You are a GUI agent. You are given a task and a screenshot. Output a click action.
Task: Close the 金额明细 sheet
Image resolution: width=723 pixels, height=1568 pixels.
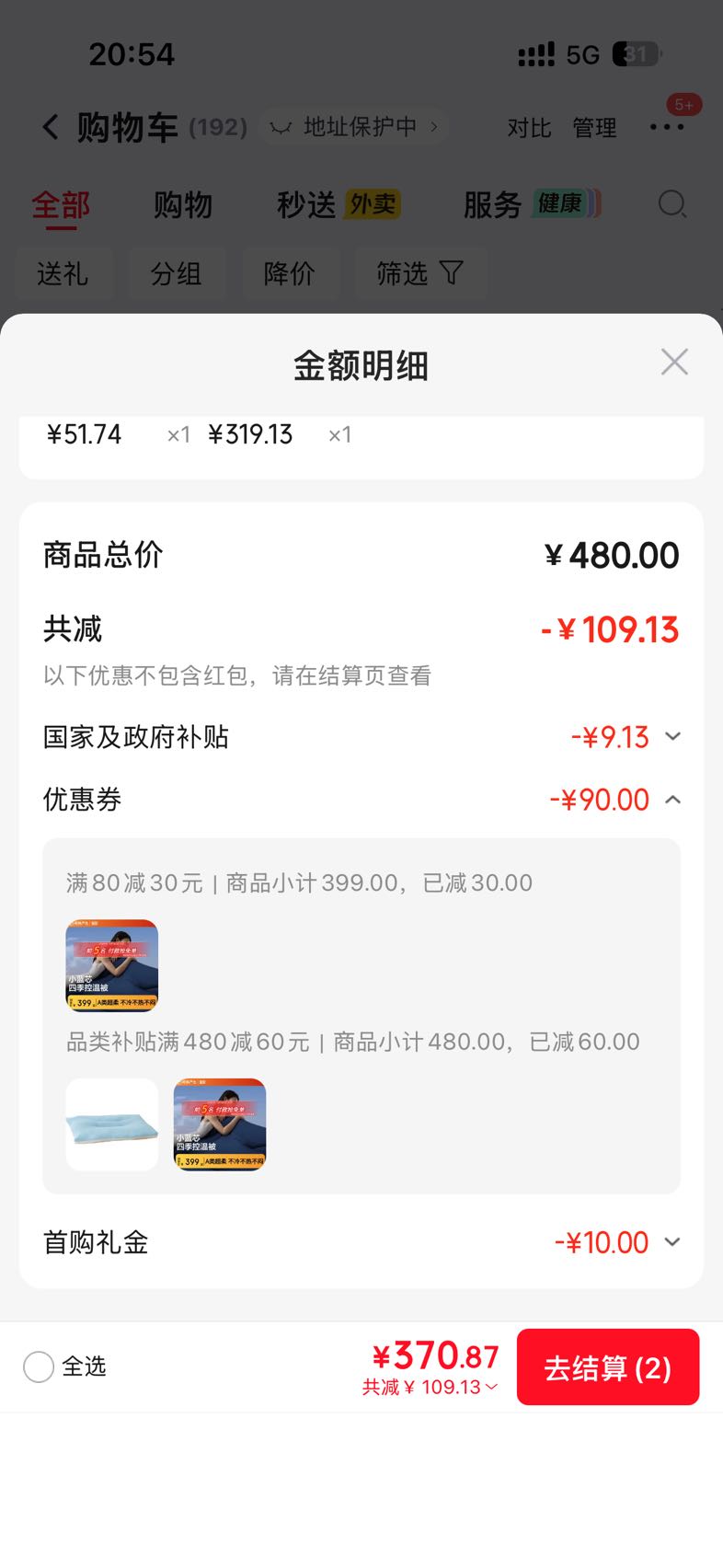674,362
